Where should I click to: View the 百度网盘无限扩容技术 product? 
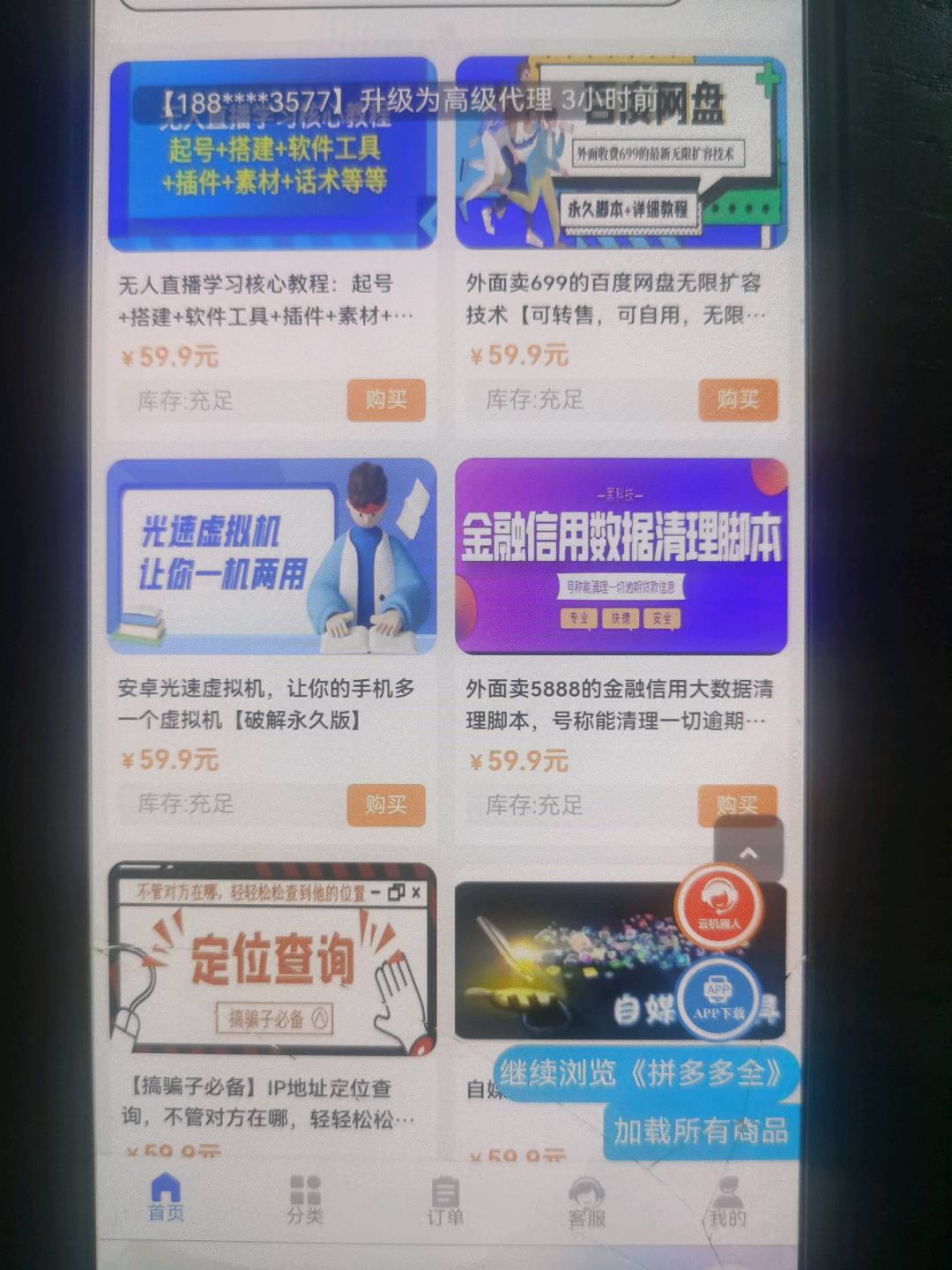(x=621, y=155)
